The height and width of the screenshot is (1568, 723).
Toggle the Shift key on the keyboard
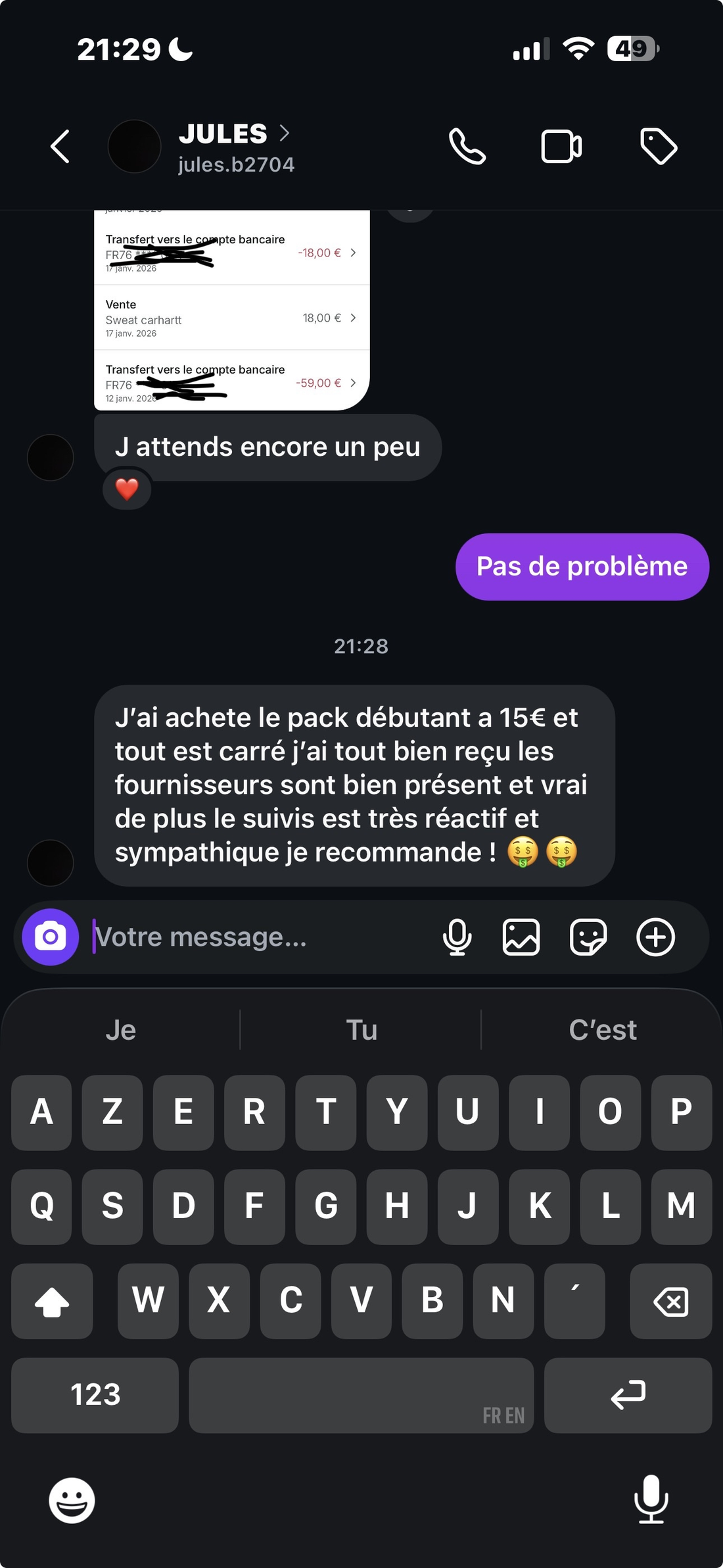tap(52, 1302)
